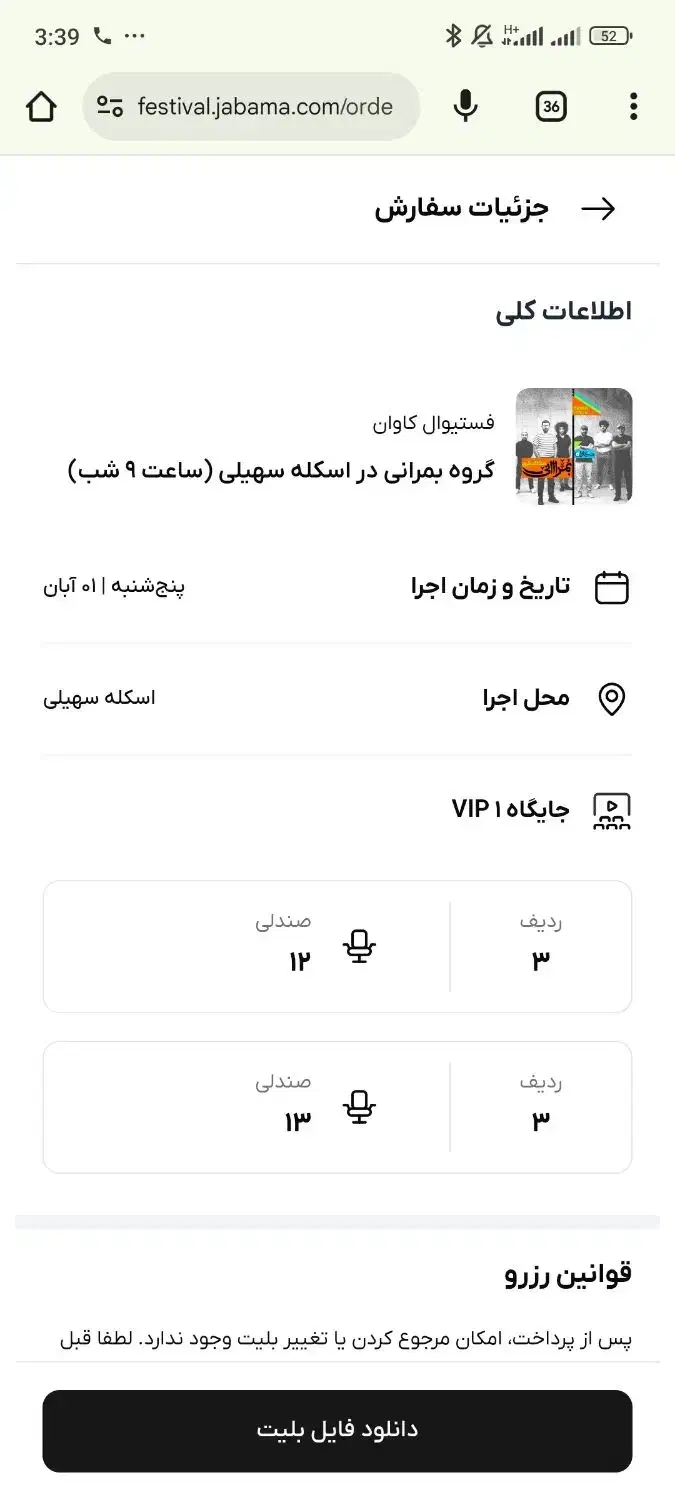Open the browser home page
Image resolution: width=675 pixels, height=1500 pixels.
click(x=41, y=106)
